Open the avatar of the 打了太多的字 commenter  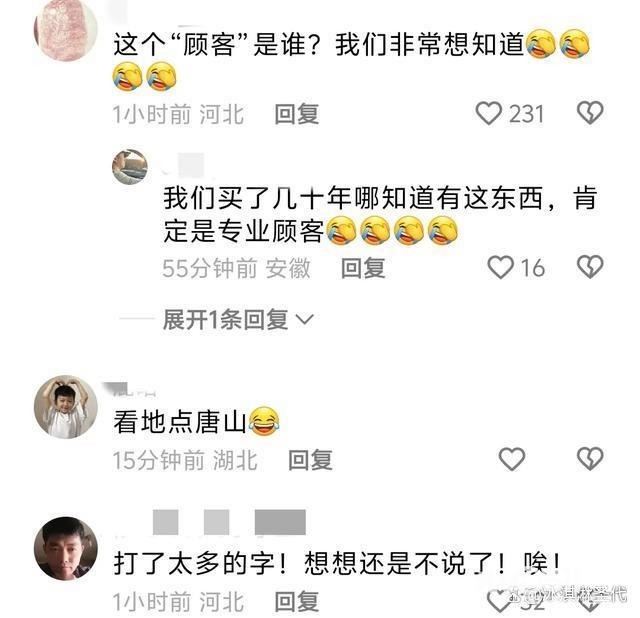coord(65,548)
